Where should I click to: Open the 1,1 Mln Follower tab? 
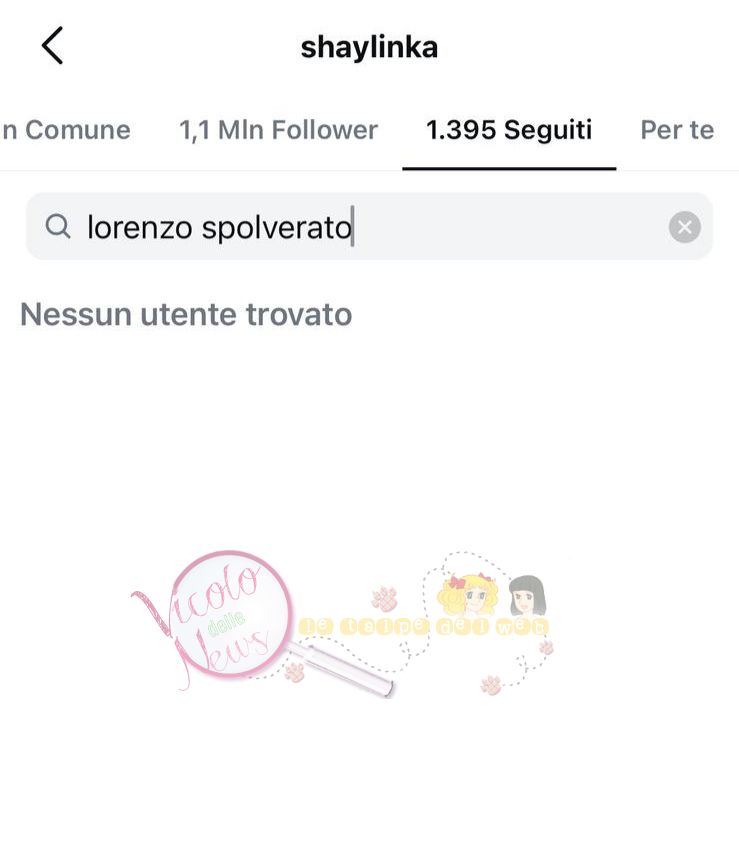coord(278,130)
